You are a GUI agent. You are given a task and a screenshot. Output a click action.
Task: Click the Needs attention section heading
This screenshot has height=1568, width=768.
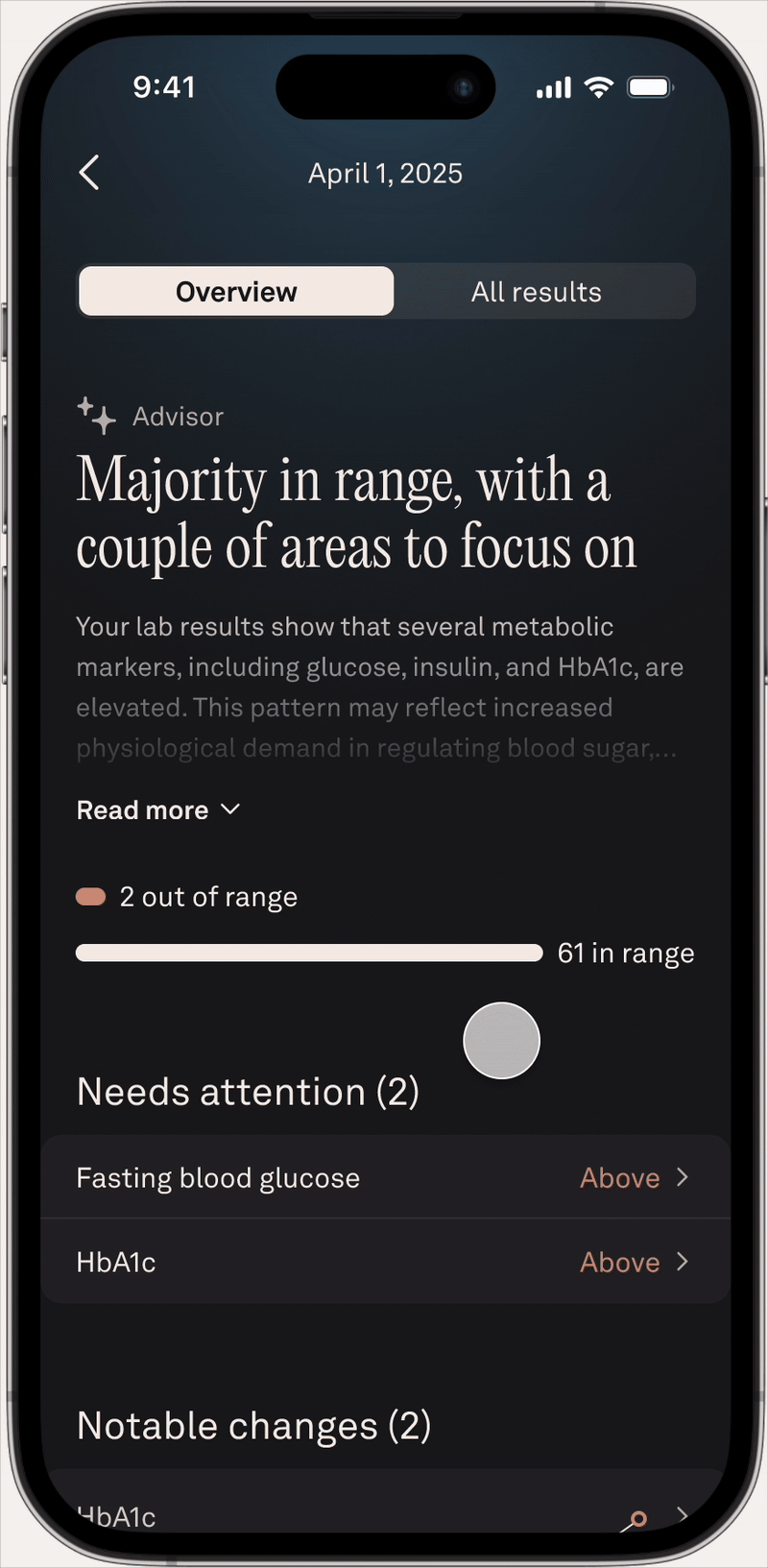(247, 1091)
